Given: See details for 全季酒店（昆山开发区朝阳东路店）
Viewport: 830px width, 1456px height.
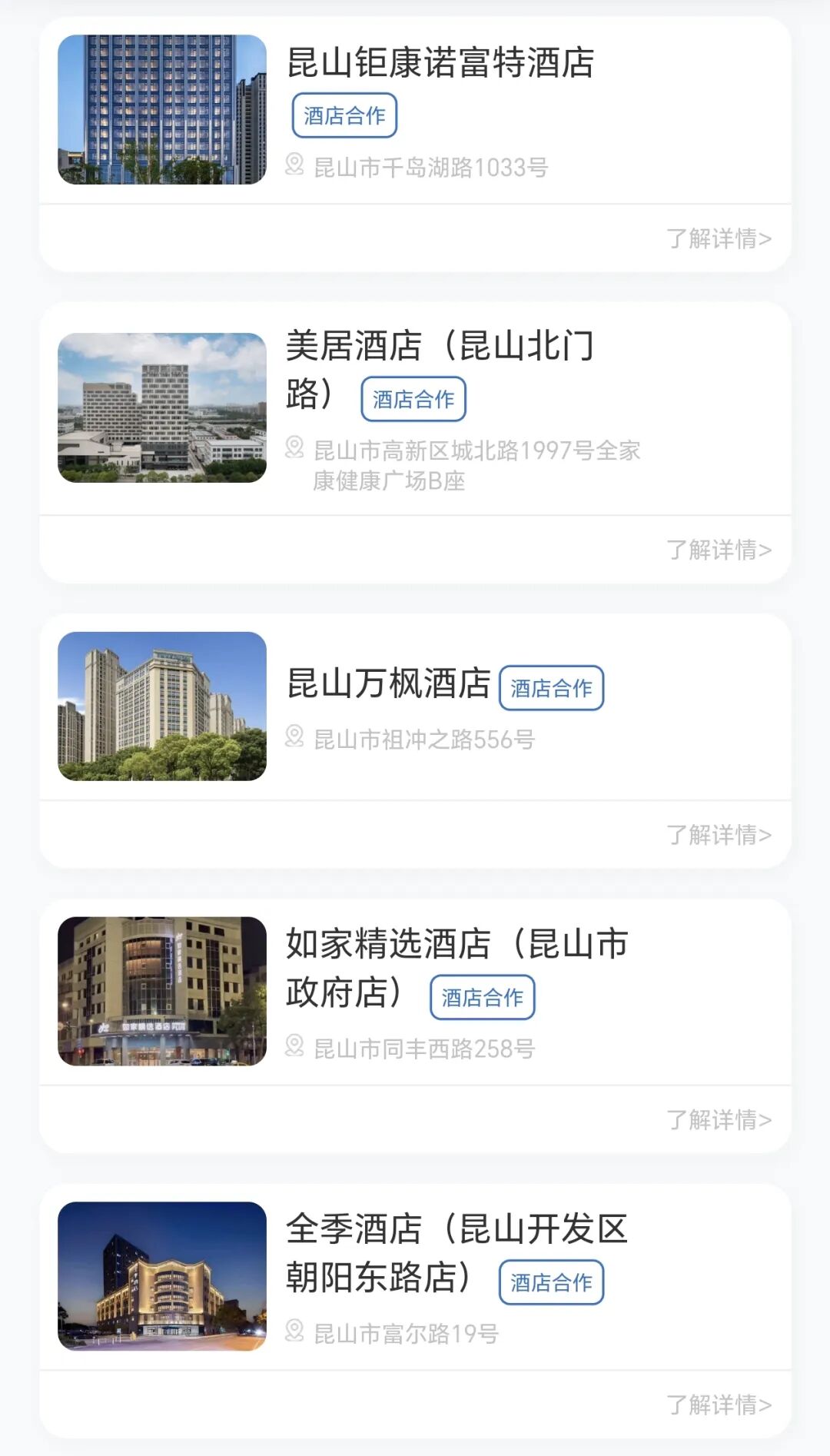Looking at the screenshot, I should (719, 1404).
